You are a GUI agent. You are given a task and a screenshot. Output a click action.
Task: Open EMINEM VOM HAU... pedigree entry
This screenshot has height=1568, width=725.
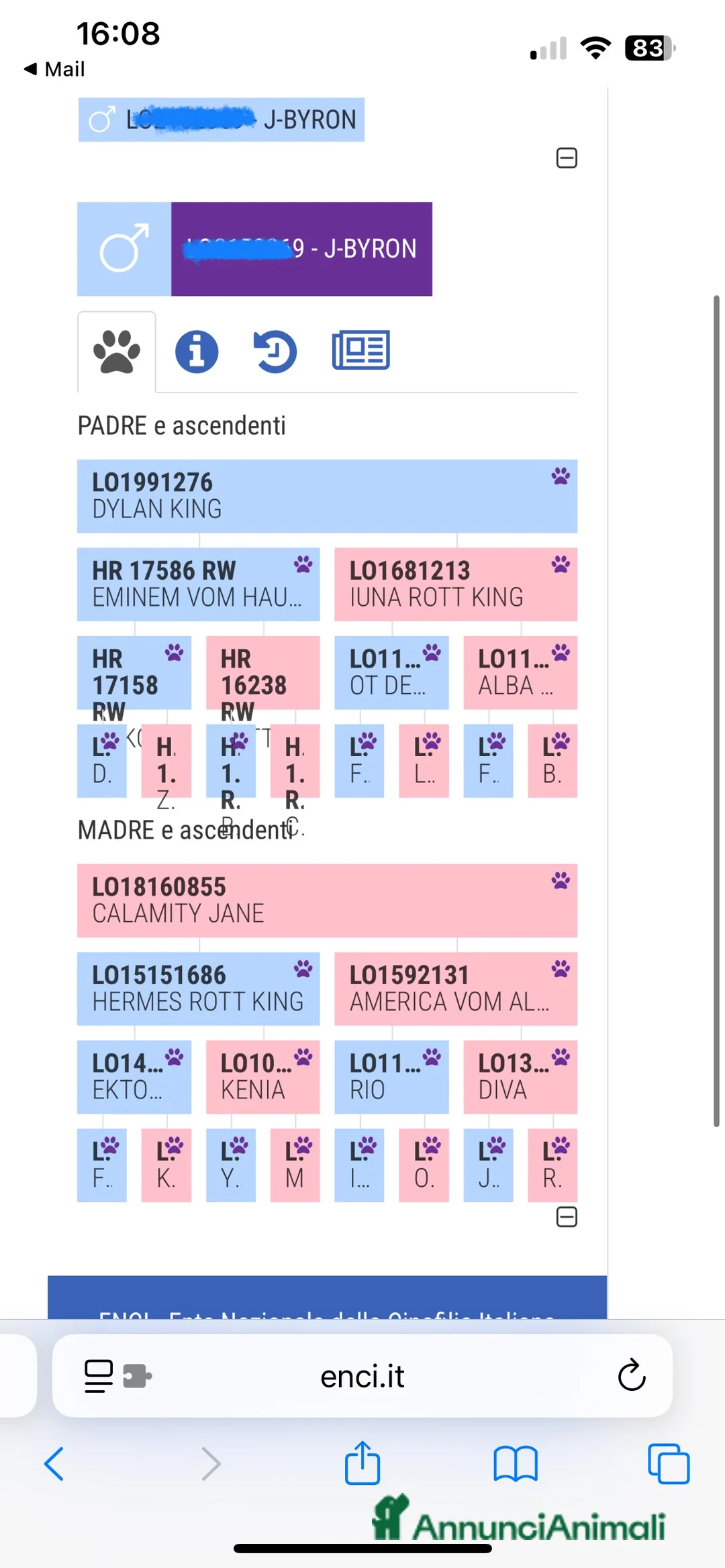[198, 584]
